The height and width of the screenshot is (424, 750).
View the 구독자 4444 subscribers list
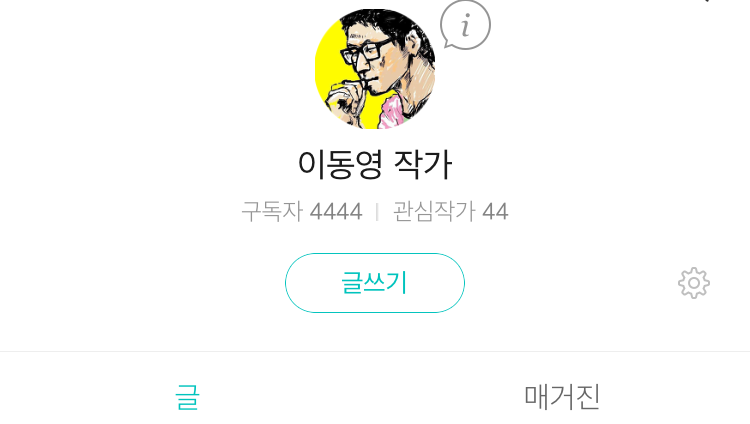302,212
